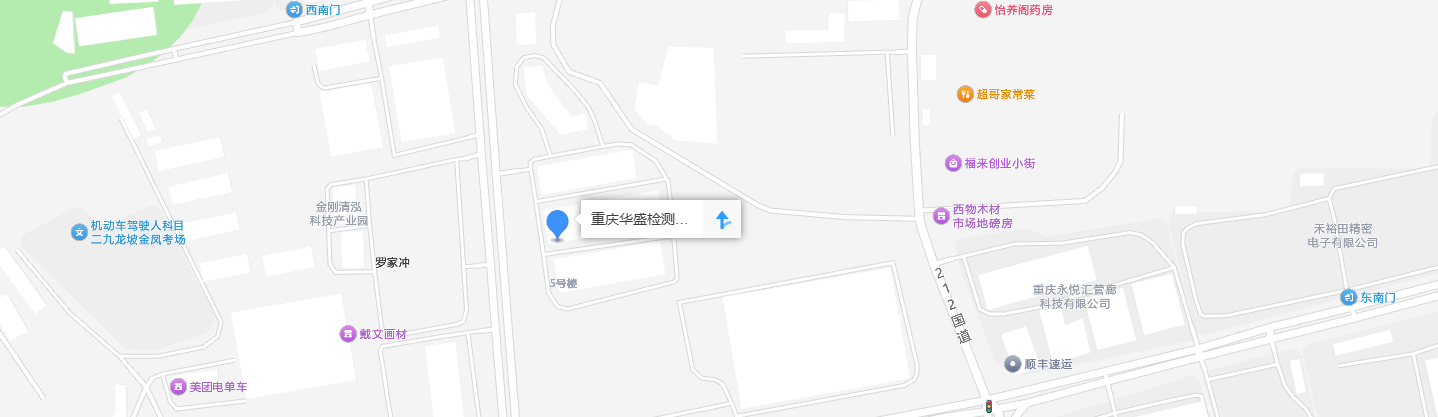
Task: Tap the blue location pin marker
Action: tap(557, 224)
